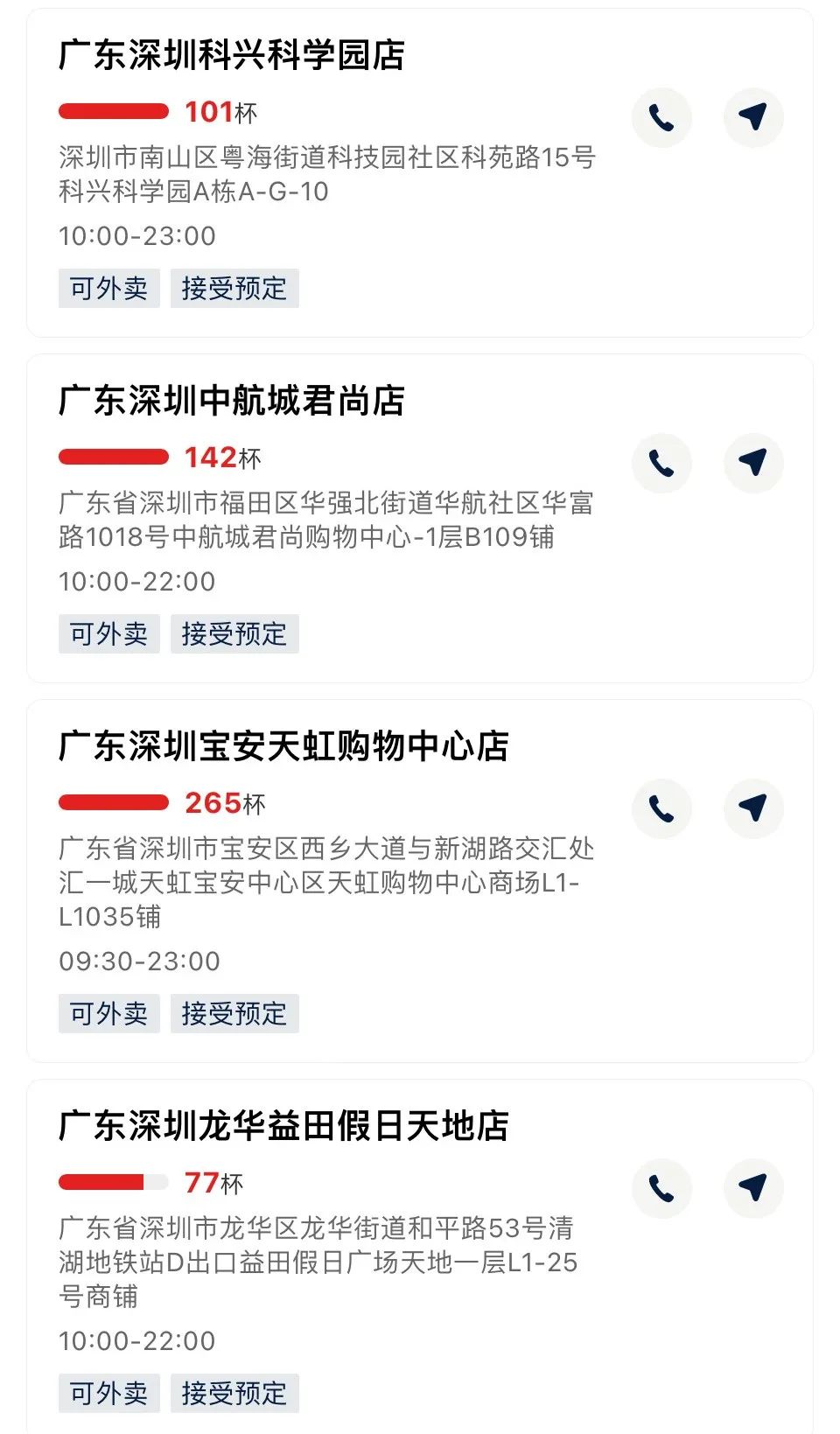Dial the 广东深圳龙华益田假日天地店 store
This screenshot has height=1434, width=840.
[661, 1188]
